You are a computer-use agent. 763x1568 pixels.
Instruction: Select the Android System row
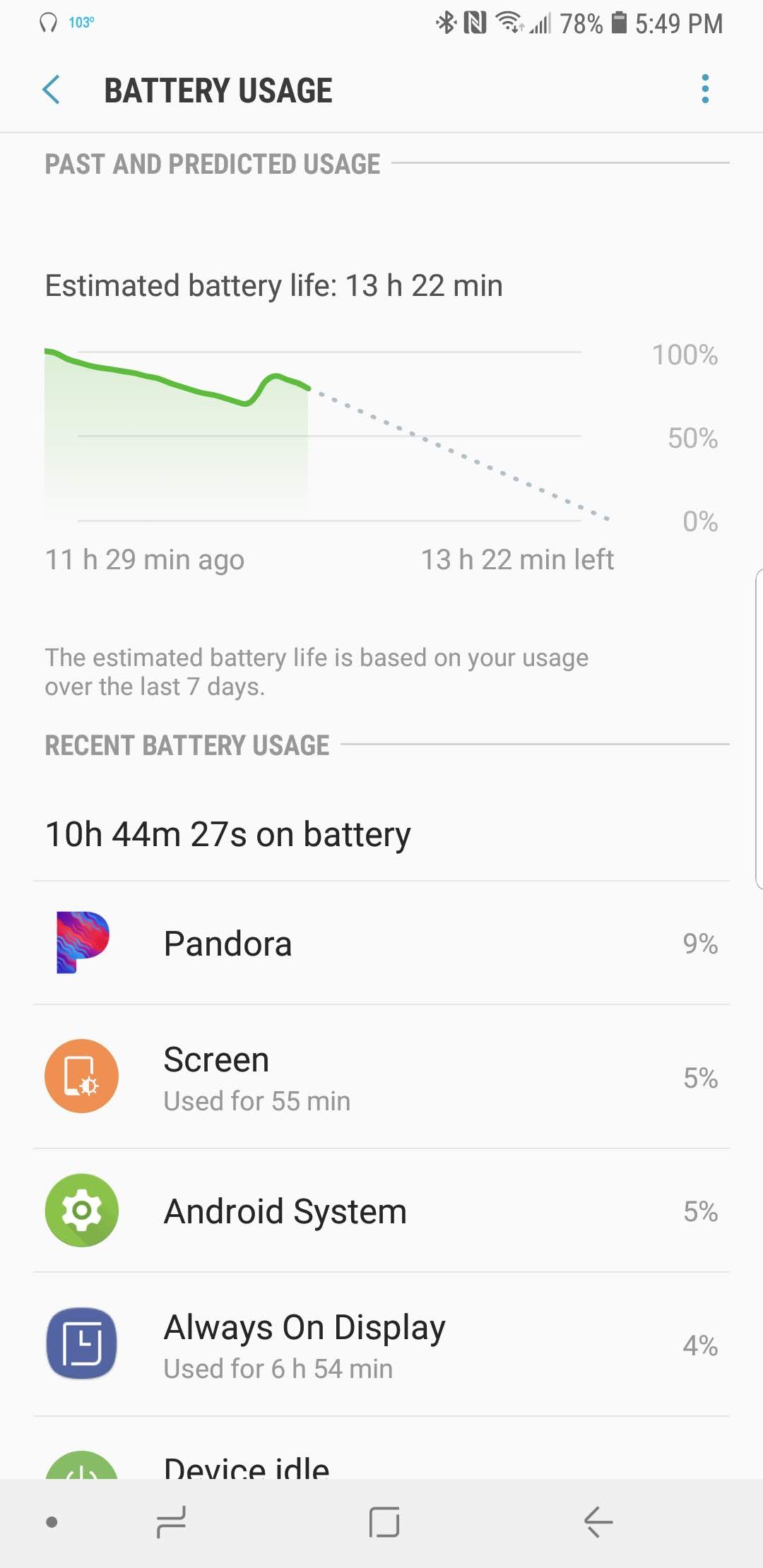point(381,1211)
